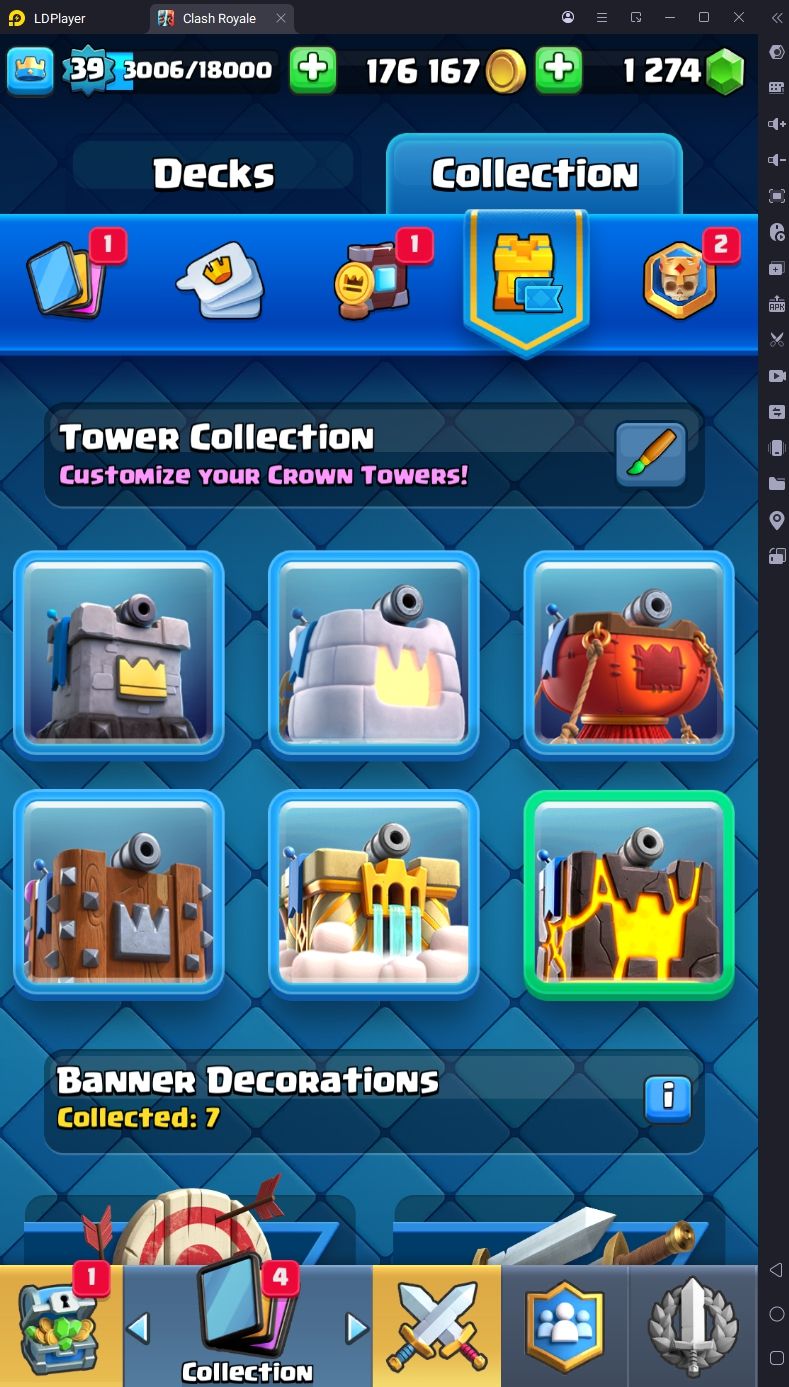The width and height of the screenshot is (789, 1387).
Task: Buy gems by tapping the gem icon
Action: (x=725, y=71)
